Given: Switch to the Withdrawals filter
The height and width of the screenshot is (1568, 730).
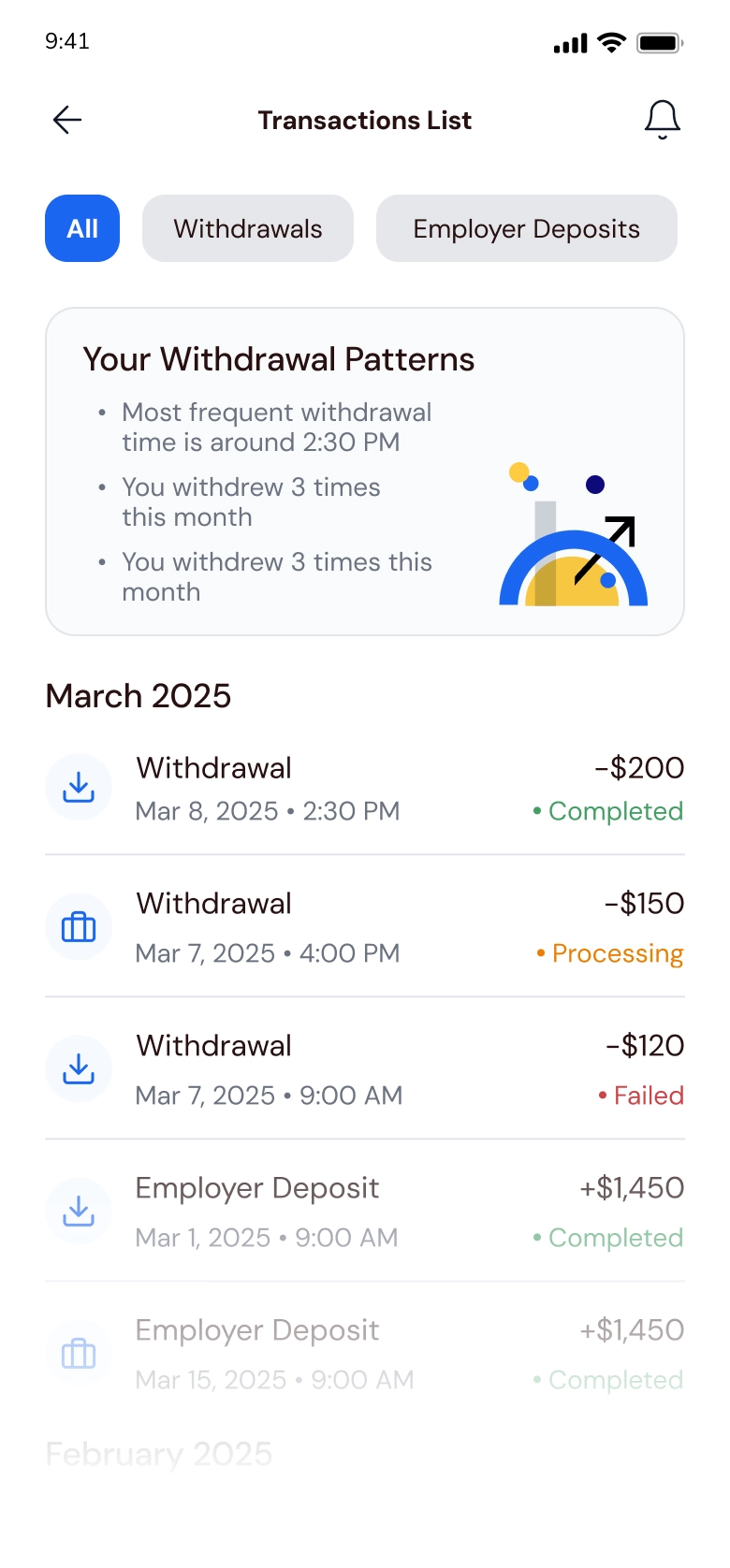Looking at the screenshot, I should coord(248,228).
